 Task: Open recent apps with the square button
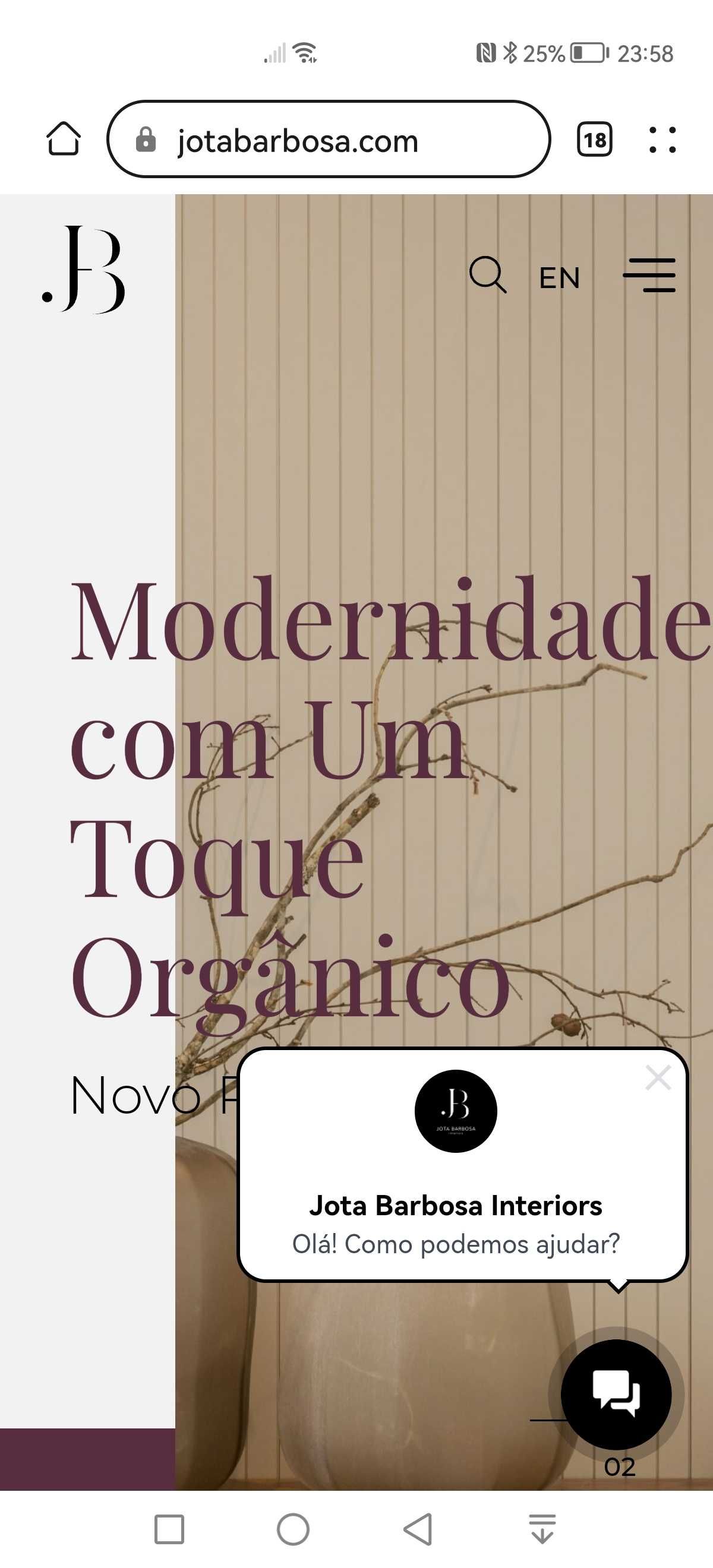[169, 1528]
